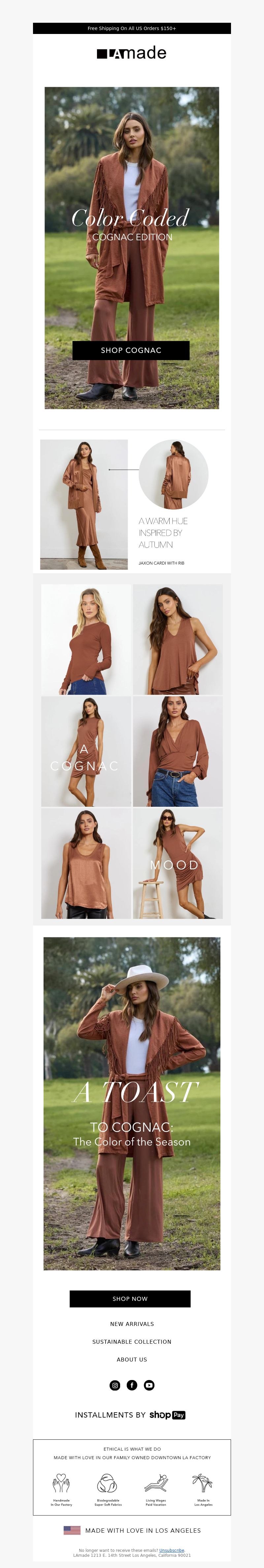Tap the SHOP COGNAC button
The image size is (264, 1568).
[x=131, y=350]
